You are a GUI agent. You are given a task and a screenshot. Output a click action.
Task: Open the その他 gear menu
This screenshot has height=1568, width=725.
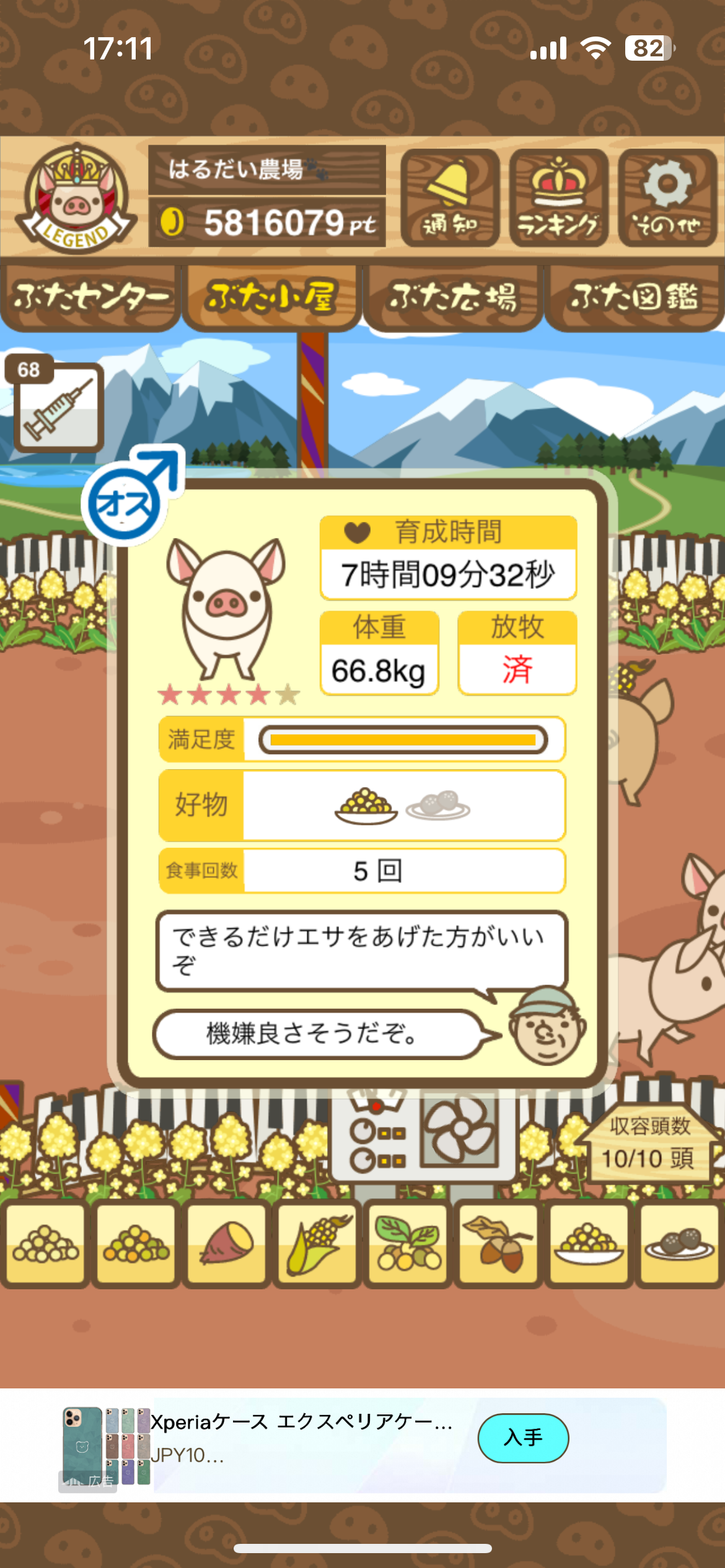(x=667, y=198)
